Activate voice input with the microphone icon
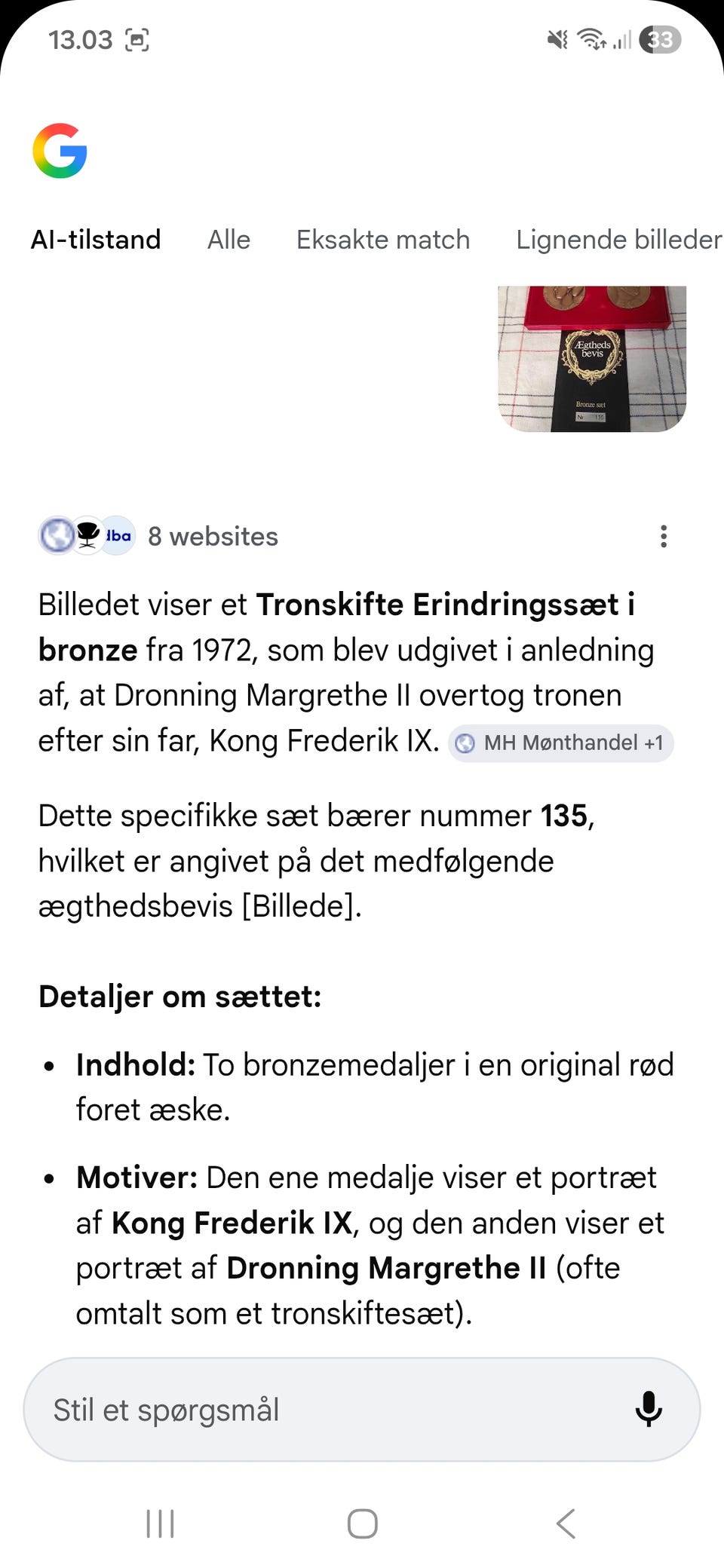724x1568 pixels. 647,1409
